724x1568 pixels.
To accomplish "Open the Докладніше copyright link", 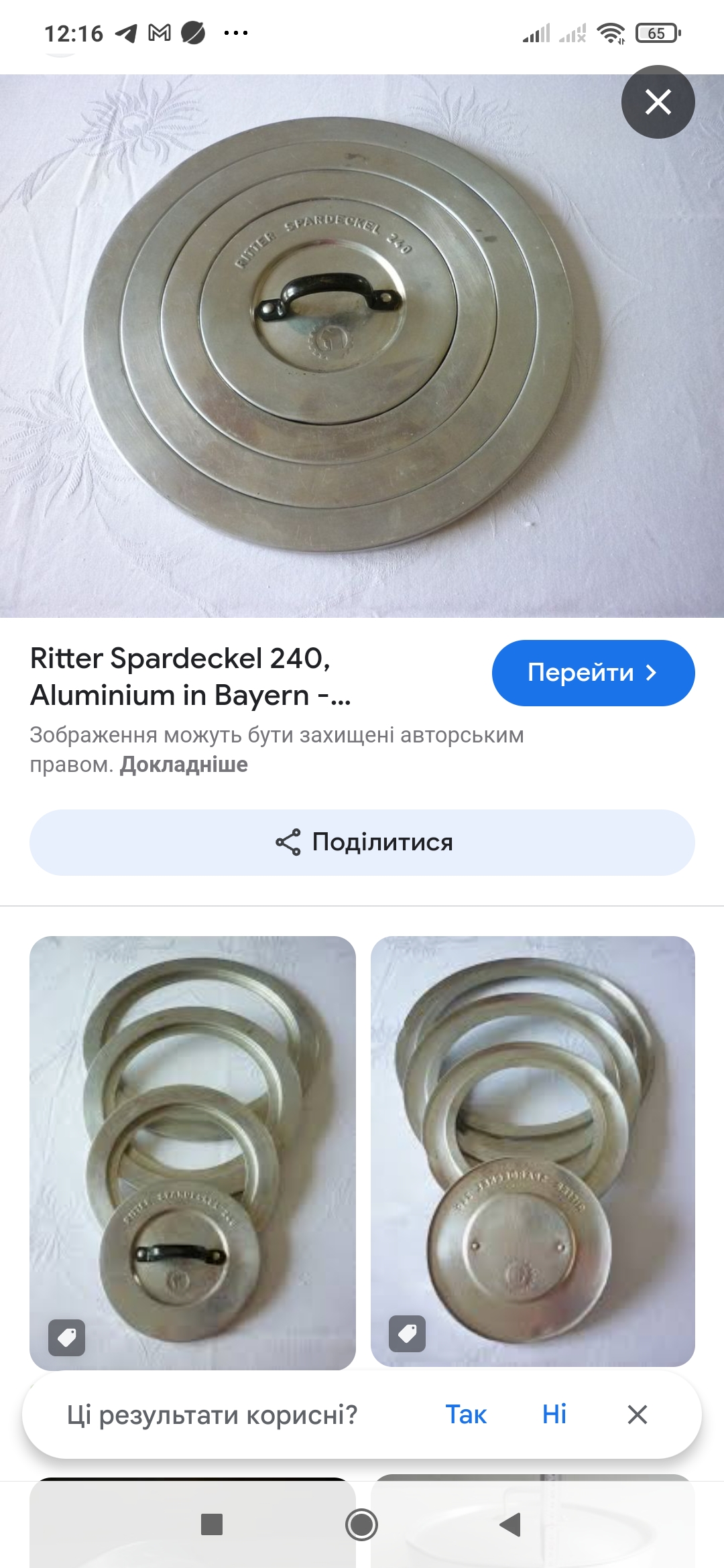I will point(184,765).
